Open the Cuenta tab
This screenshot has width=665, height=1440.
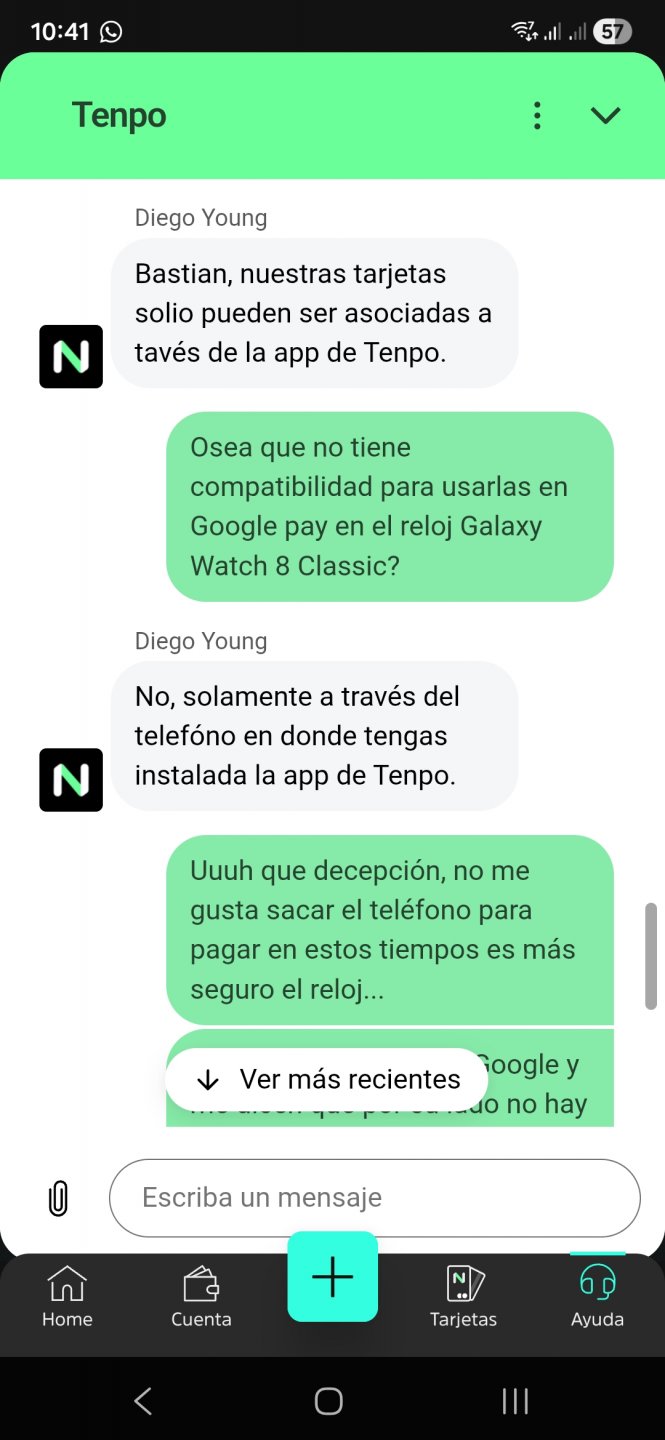(201, 1297)
